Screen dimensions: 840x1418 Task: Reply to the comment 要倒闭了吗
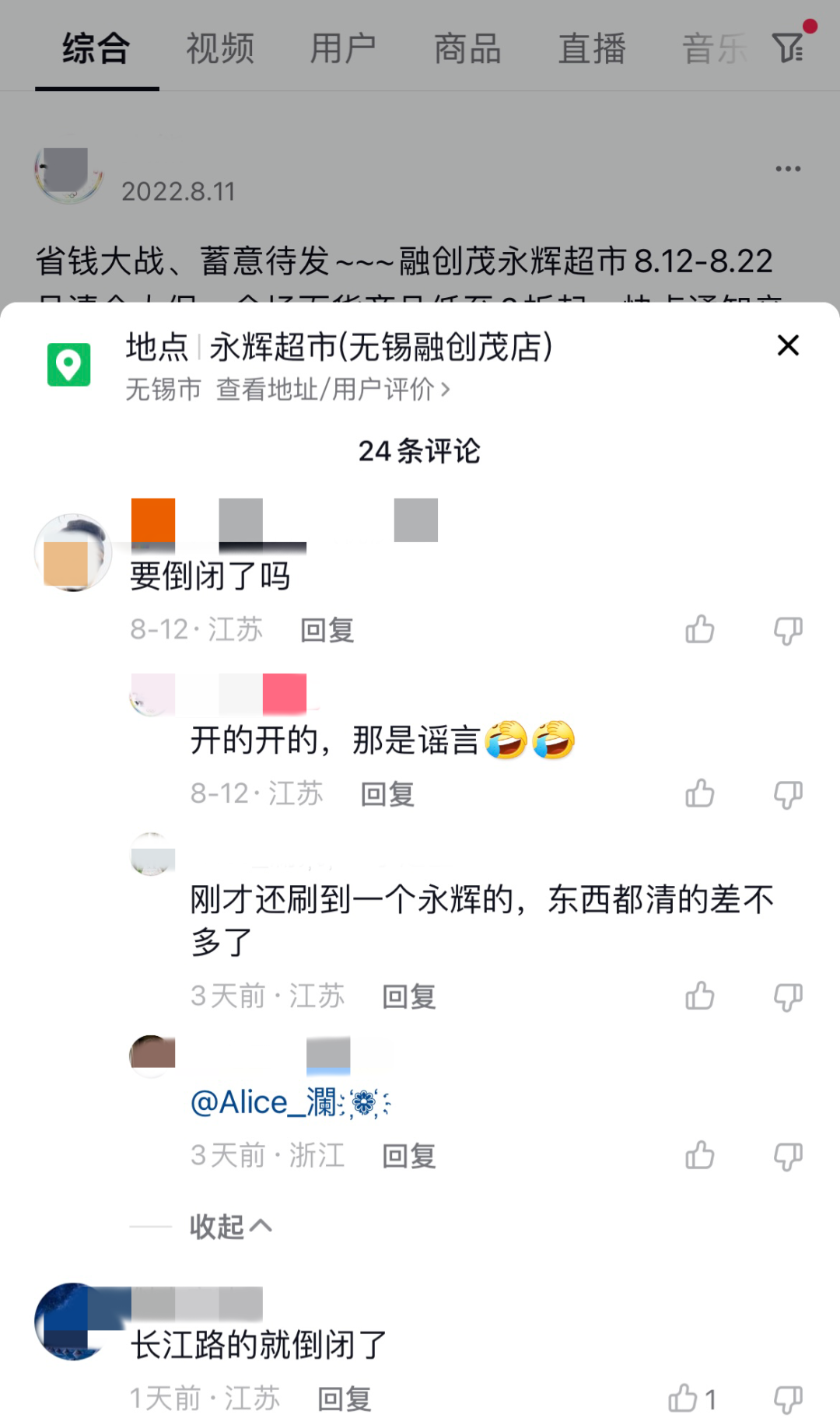(x=327, y=630)
